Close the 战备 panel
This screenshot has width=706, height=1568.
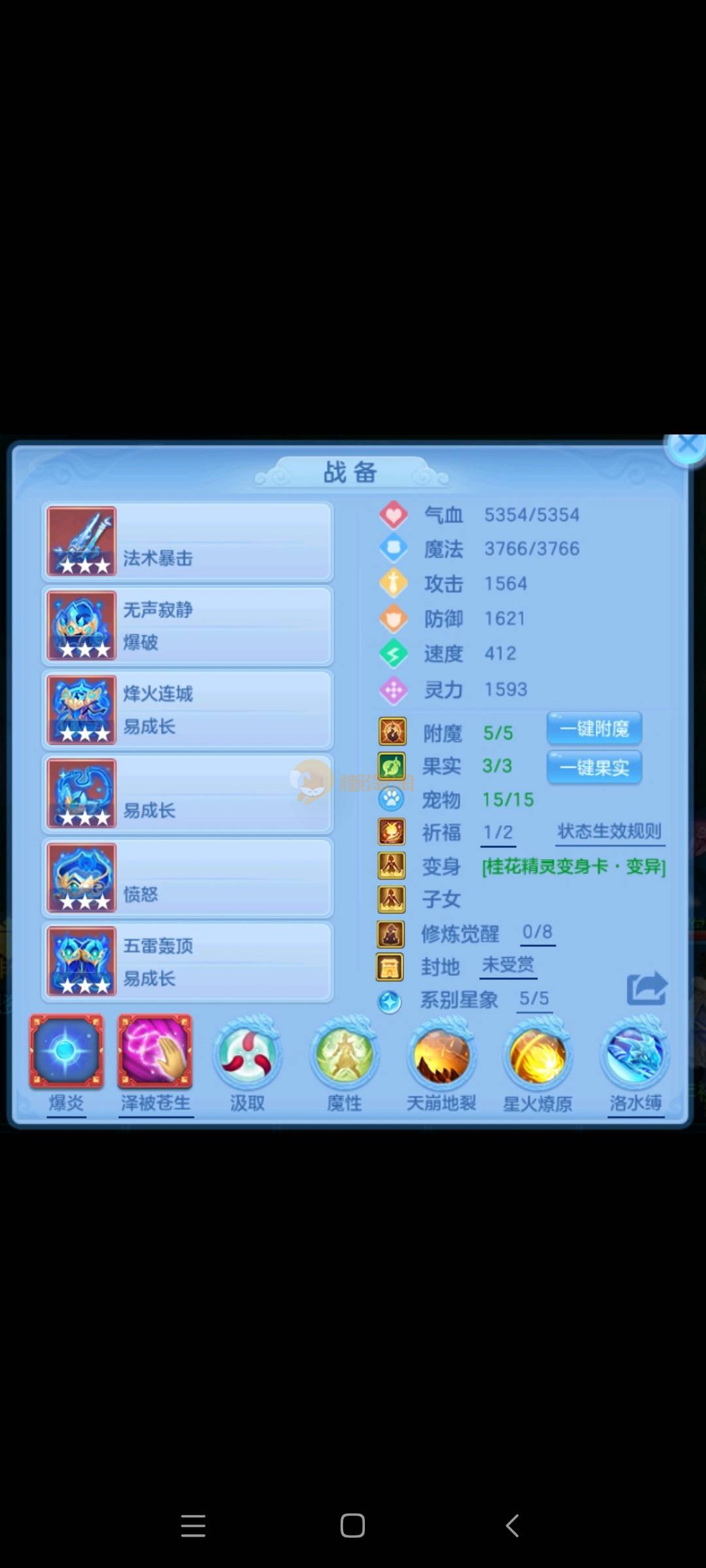coord(686,447)
